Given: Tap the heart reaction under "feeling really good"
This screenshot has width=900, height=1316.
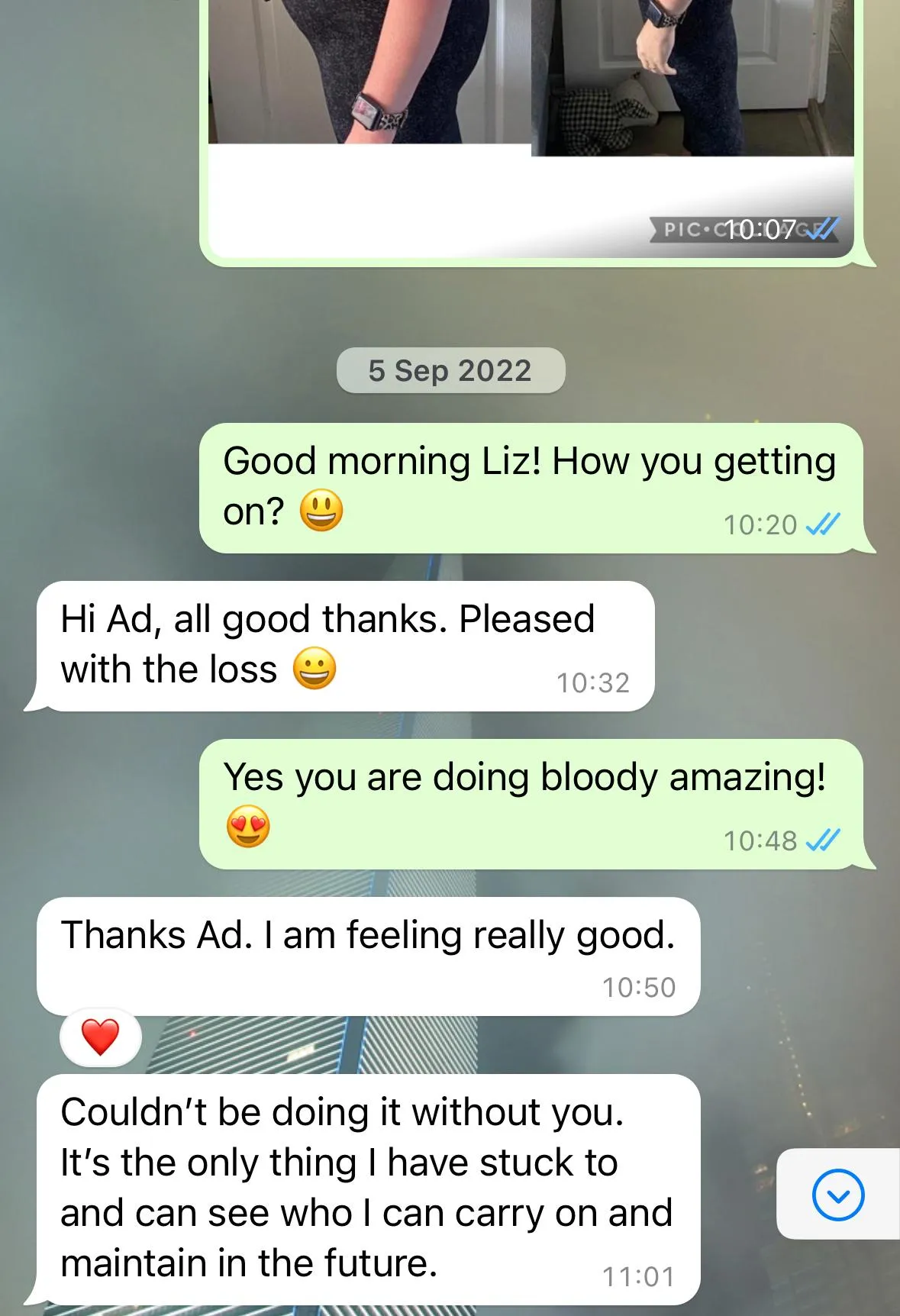Looking at the screenshot, I should pos(100,1037).
